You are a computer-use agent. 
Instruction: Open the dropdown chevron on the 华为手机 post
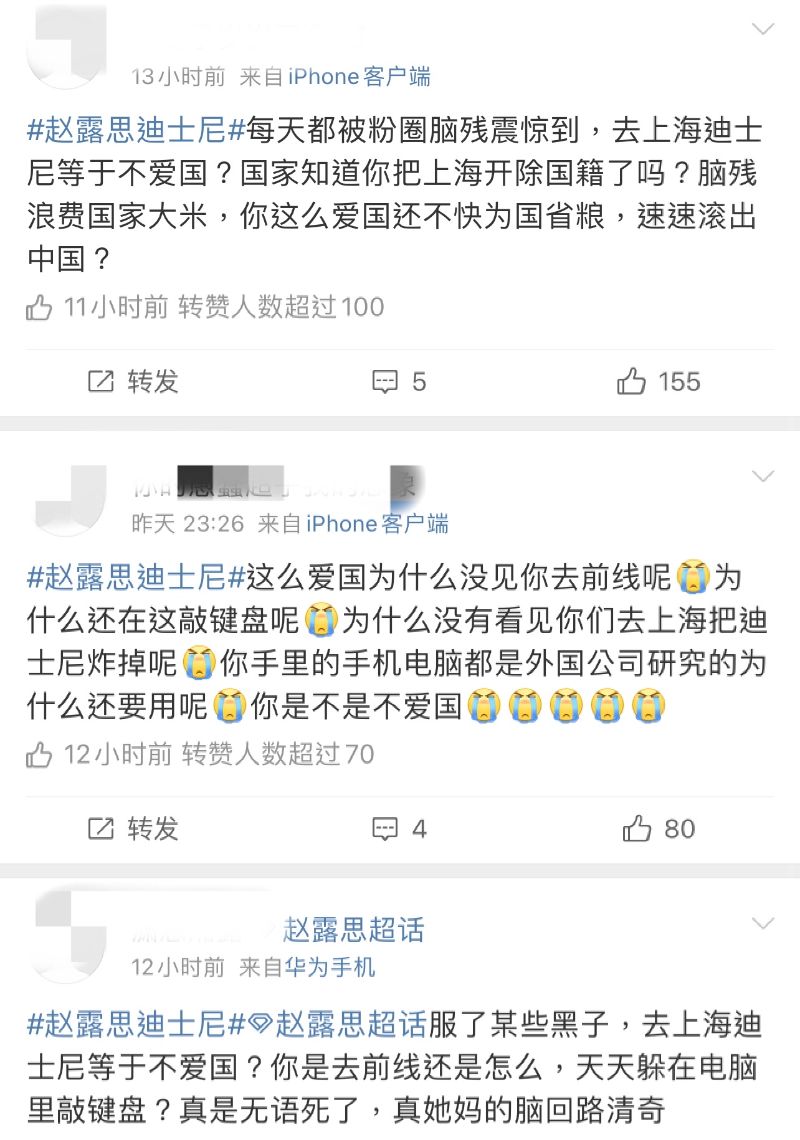pos(763,922)
